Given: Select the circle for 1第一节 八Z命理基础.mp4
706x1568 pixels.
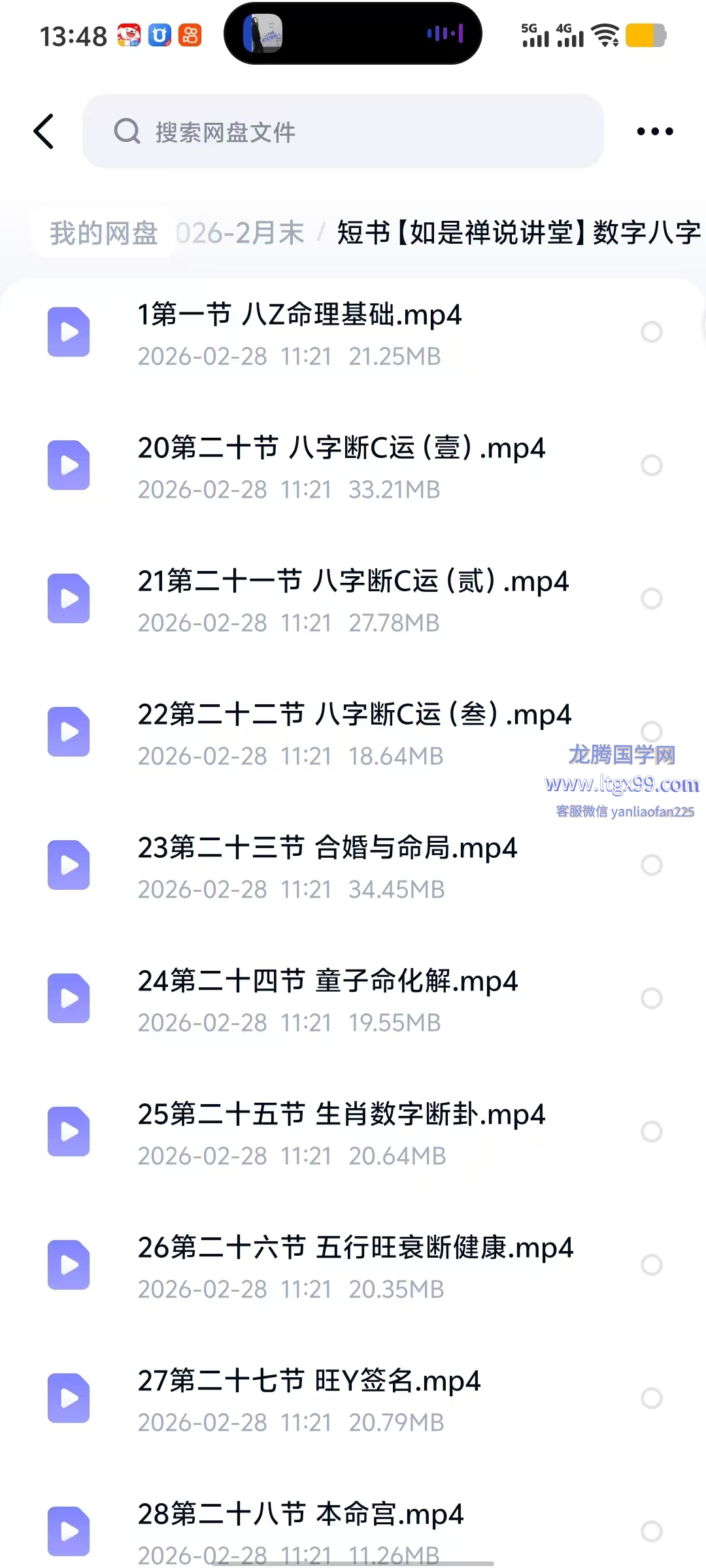Looking at the screenshot, I should 651,332.
